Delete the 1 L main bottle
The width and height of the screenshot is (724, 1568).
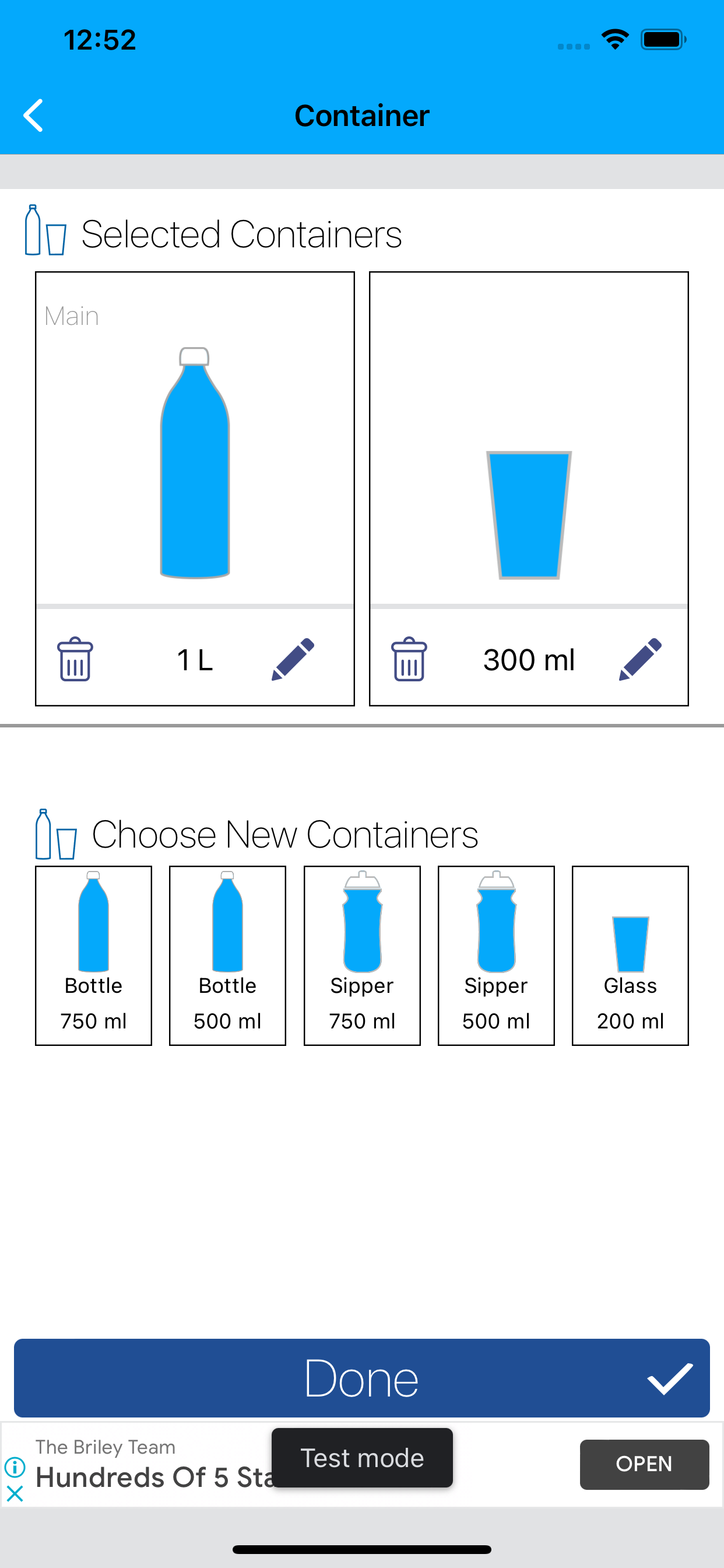75,659
